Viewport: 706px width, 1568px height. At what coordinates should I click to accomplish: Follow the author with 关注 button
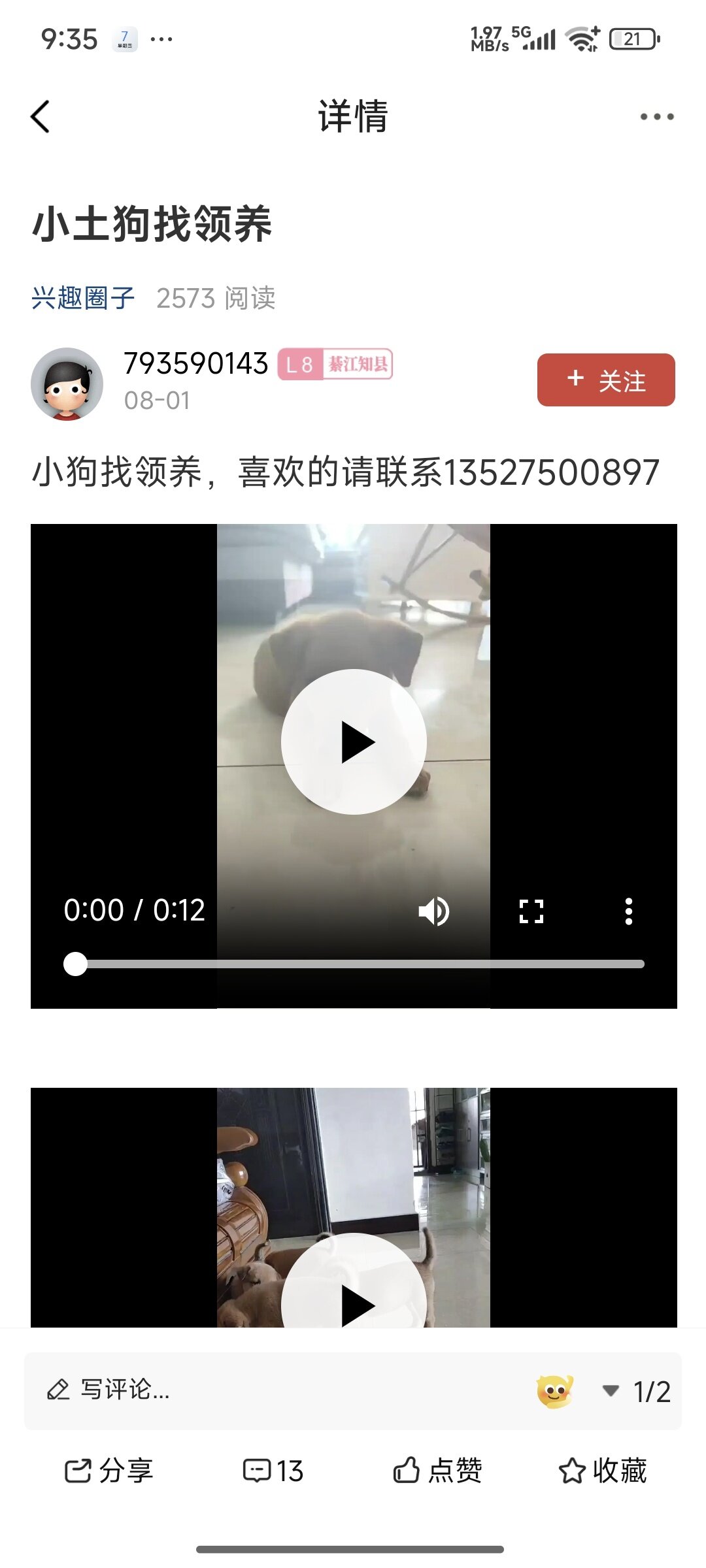[605, 380]
